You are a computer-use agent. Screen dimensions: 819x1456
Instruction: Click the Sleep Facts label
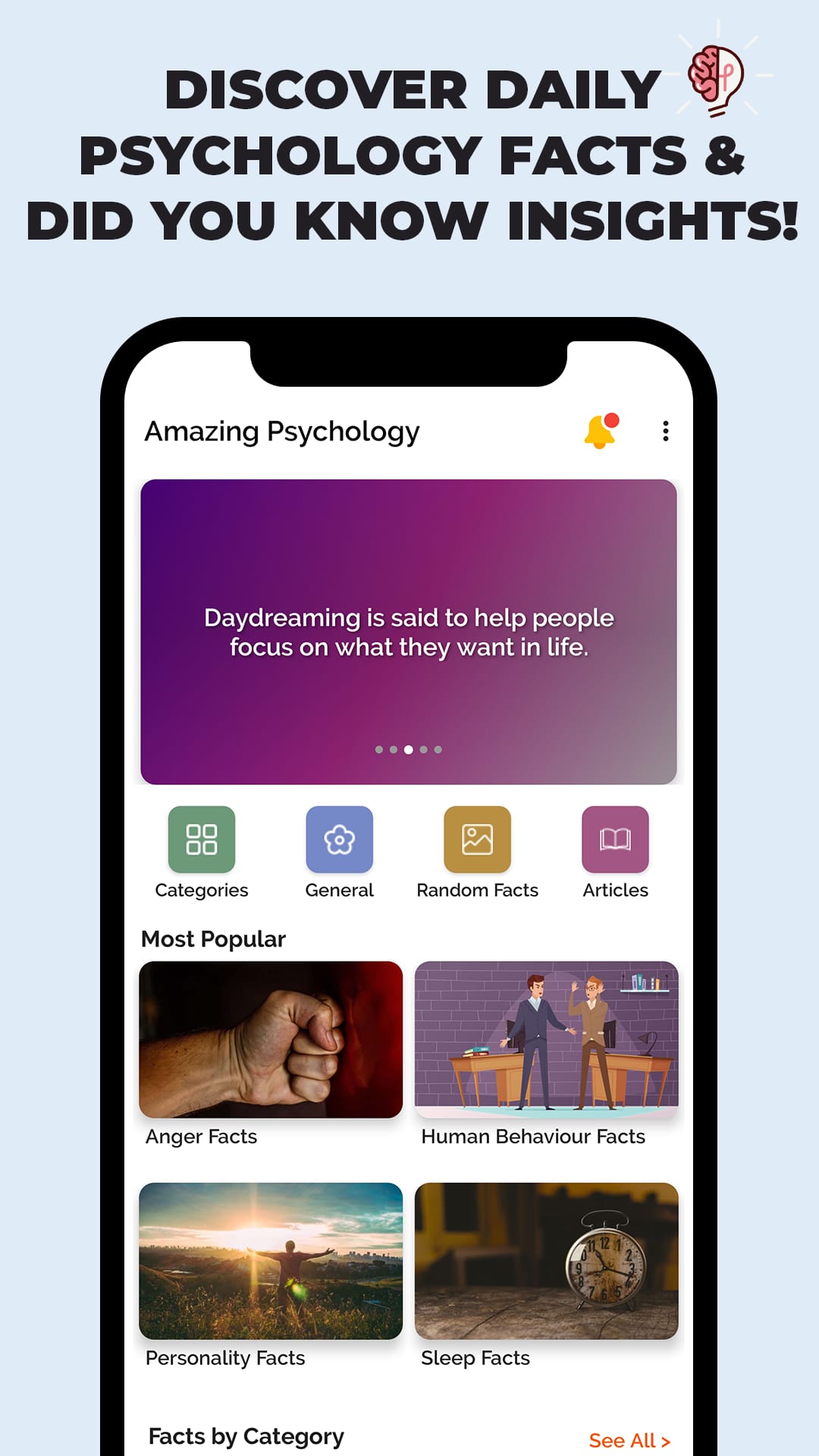tap(475, 1358)
